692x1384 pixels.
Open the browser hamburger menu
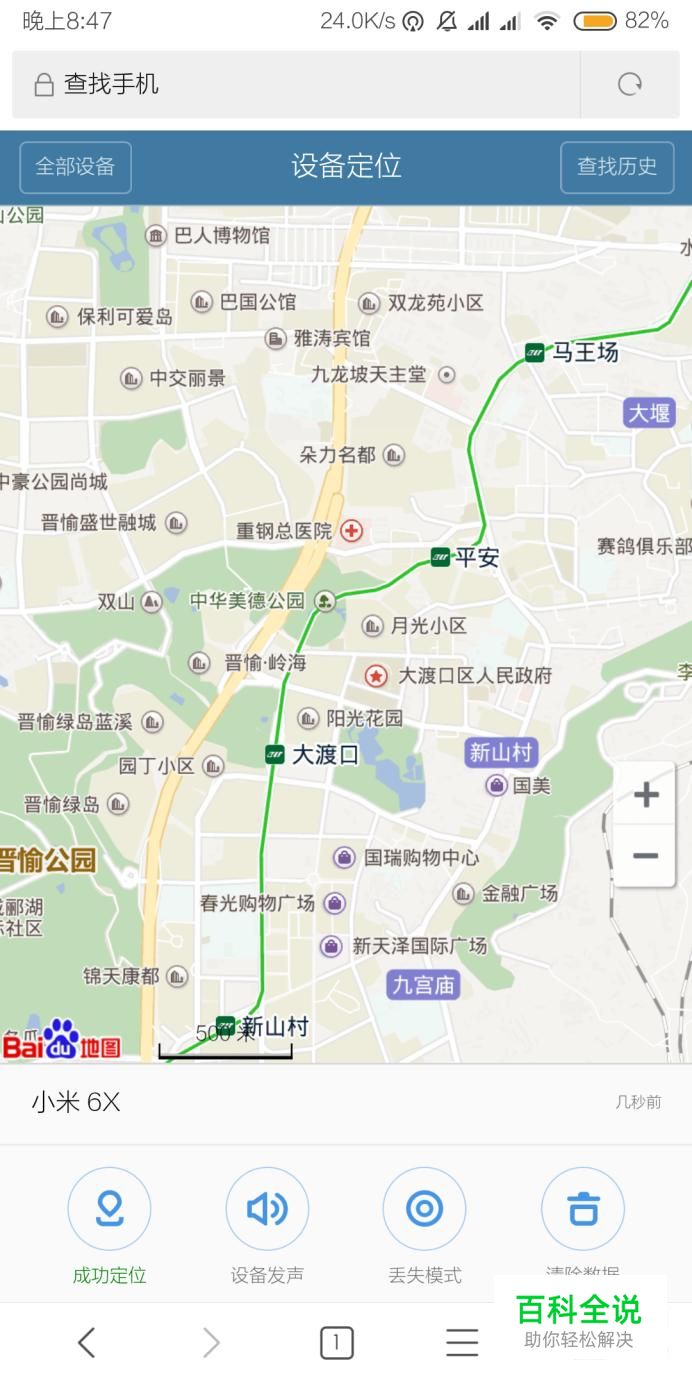tap(461, 1343)
